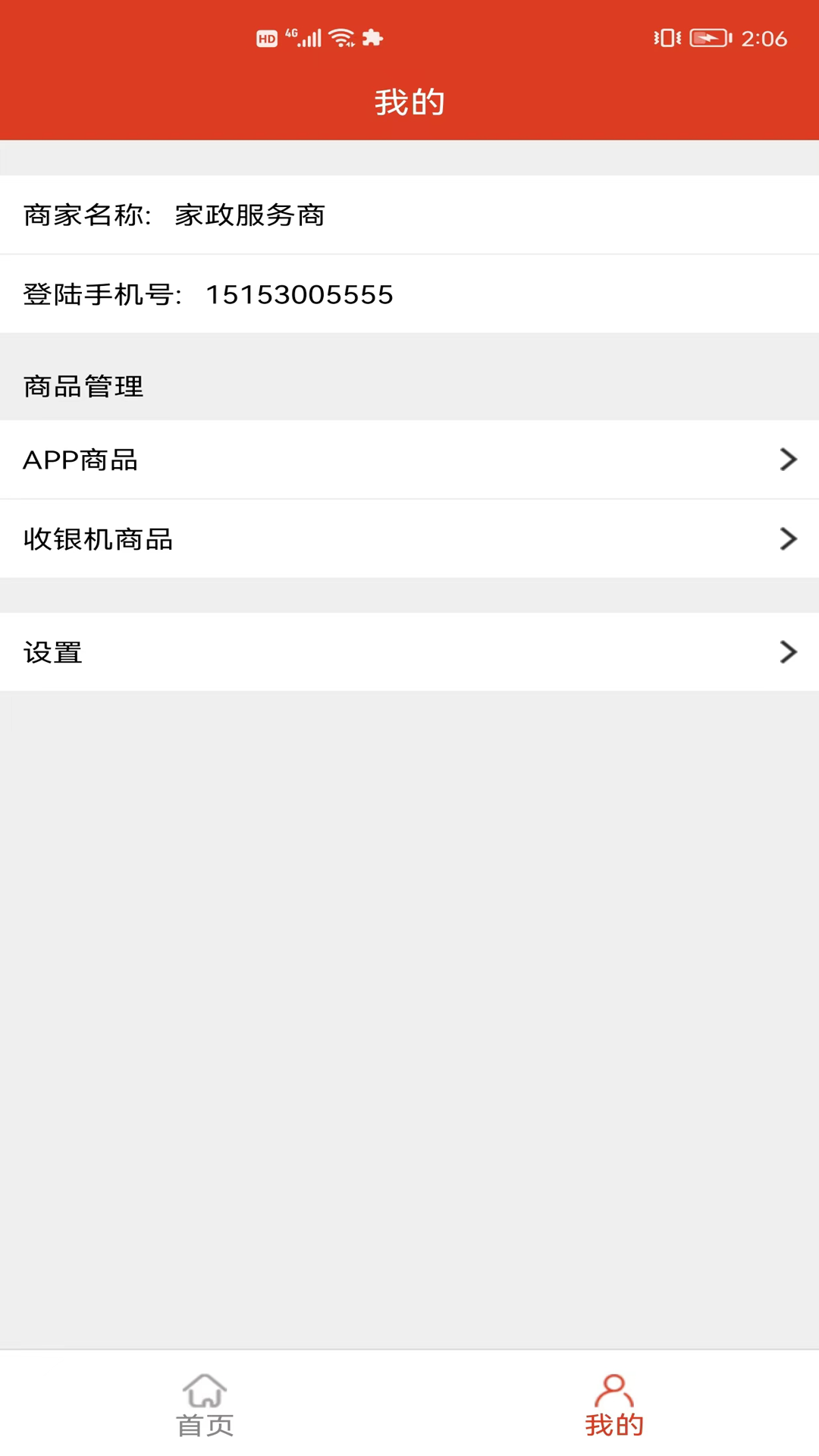Open the APP商品 row

click(409, 460)
